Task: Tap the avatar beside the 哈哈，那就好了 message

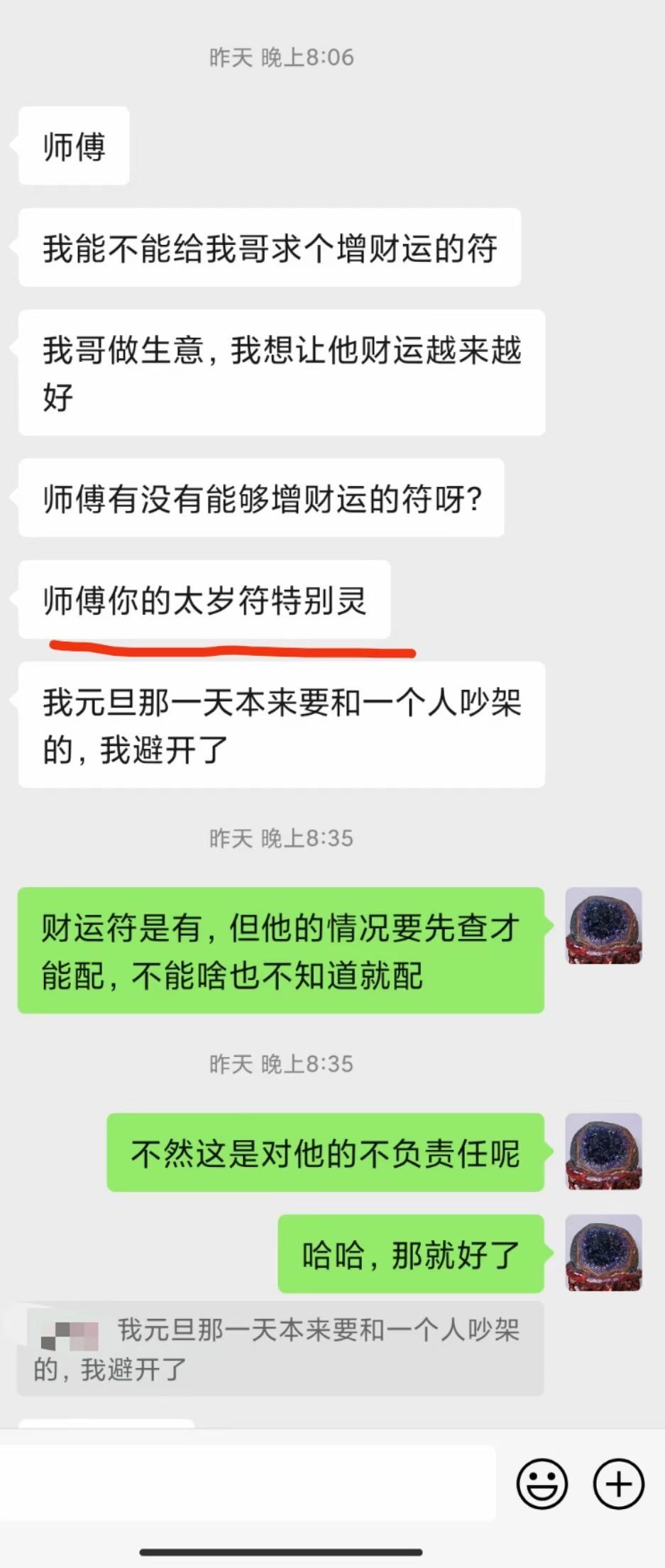Action: point(603,1254)
